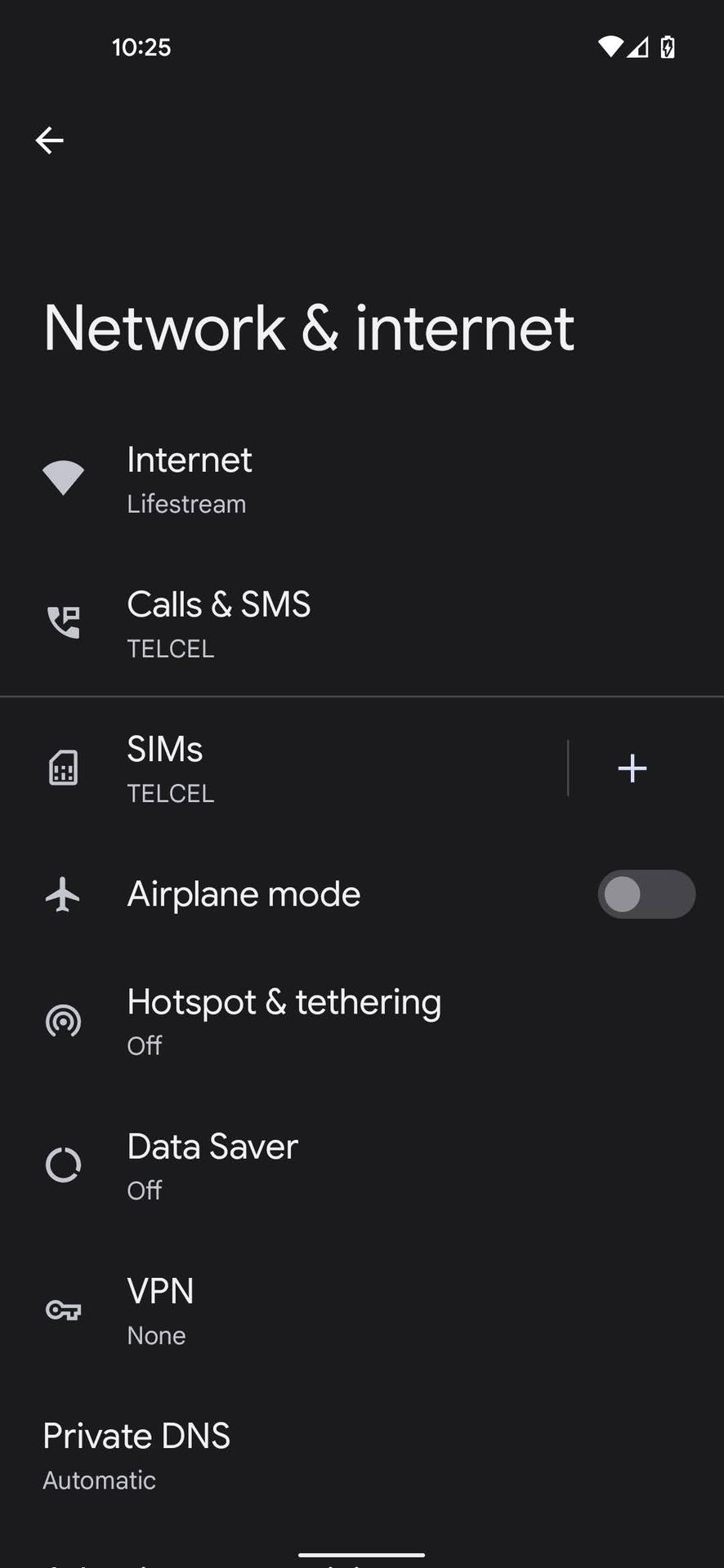
Task: Add a new SIM with plus icon
Action: (x=632, y=768)
